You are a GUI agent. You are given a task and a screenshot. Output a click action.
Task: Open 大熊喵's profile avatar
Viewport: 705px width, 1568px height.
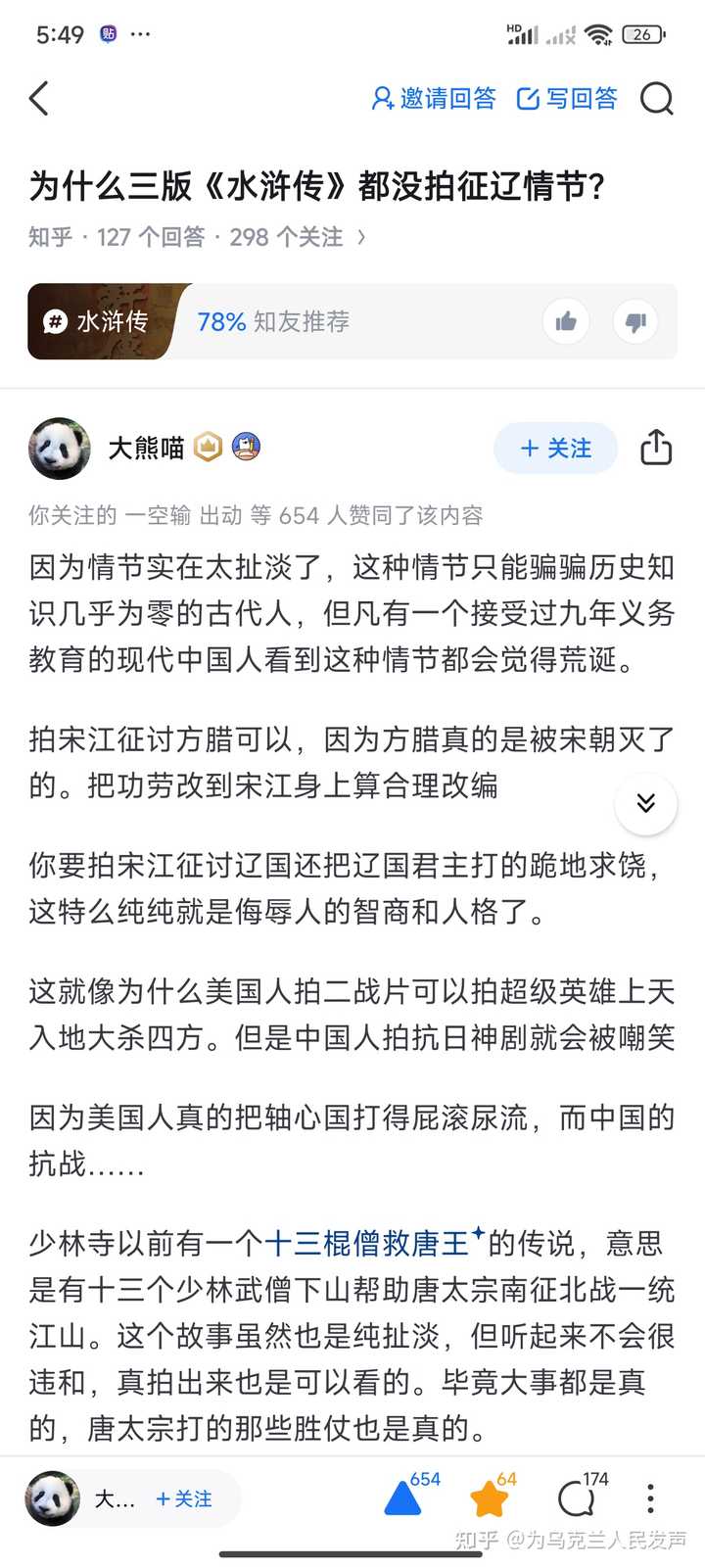click(60, 449)
